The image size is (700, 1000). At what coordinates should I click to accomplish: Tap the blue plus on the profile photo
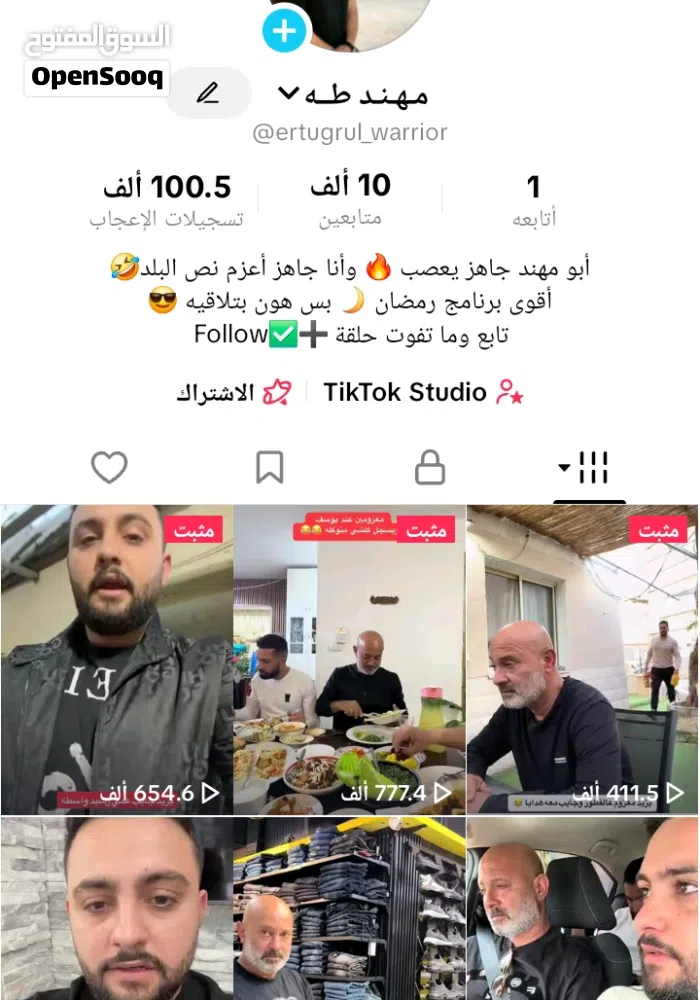click(285, 31)
